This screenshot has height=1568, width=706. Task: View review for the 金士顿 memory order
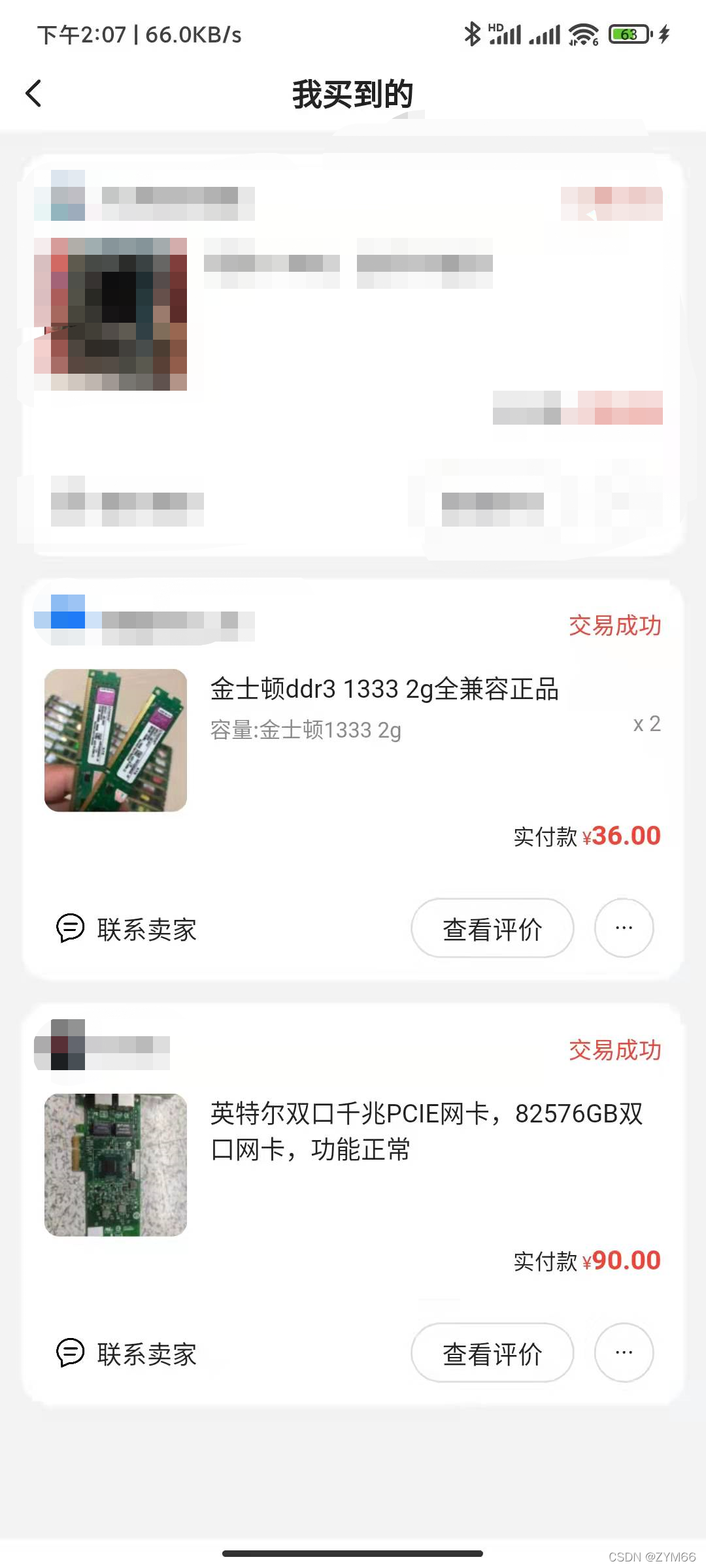pyautogui.click(x=492, y=928)
